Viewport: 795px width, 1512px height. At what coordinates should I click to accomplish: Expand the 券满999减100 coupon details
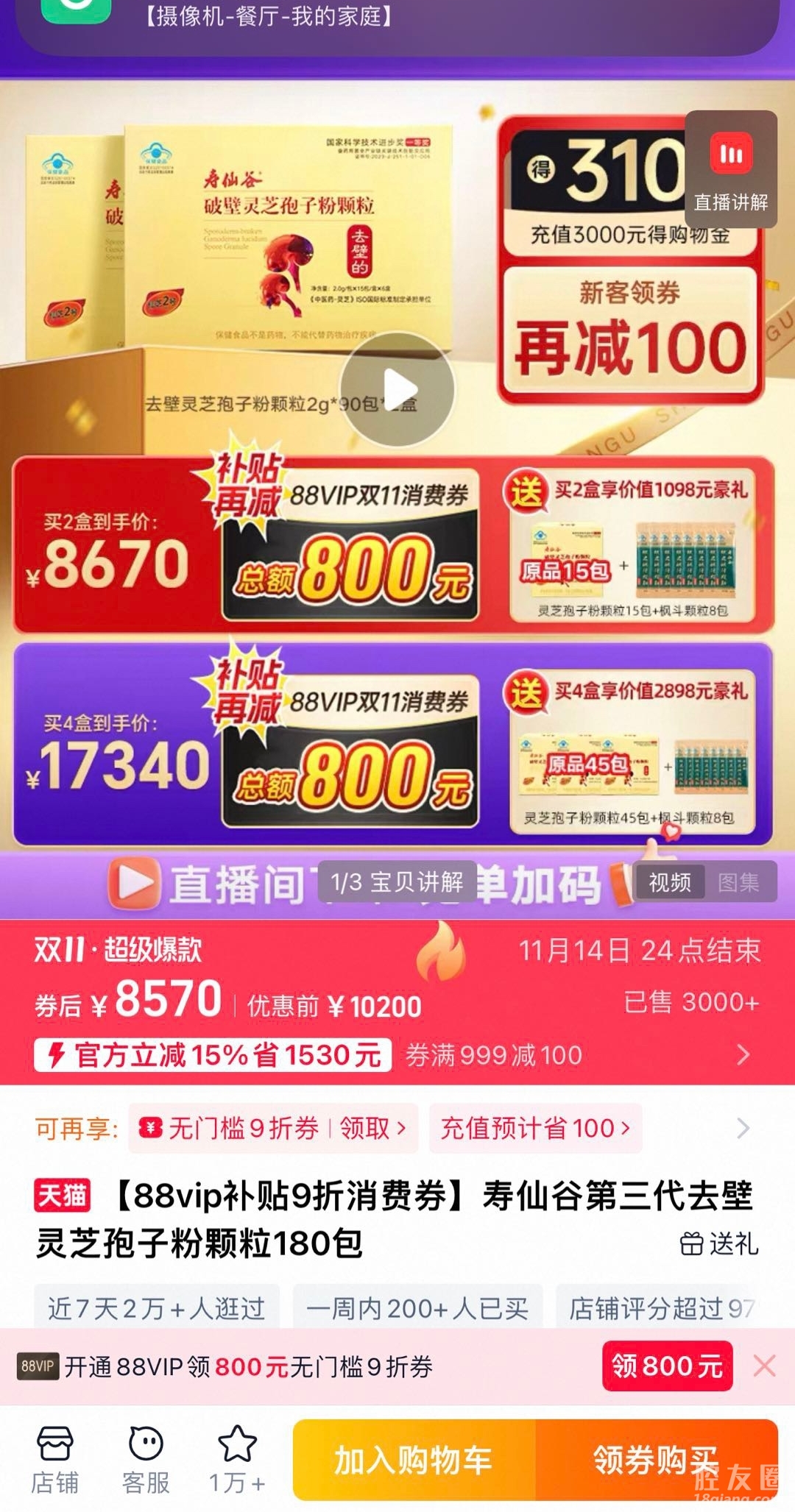[x=742, y=1055]
